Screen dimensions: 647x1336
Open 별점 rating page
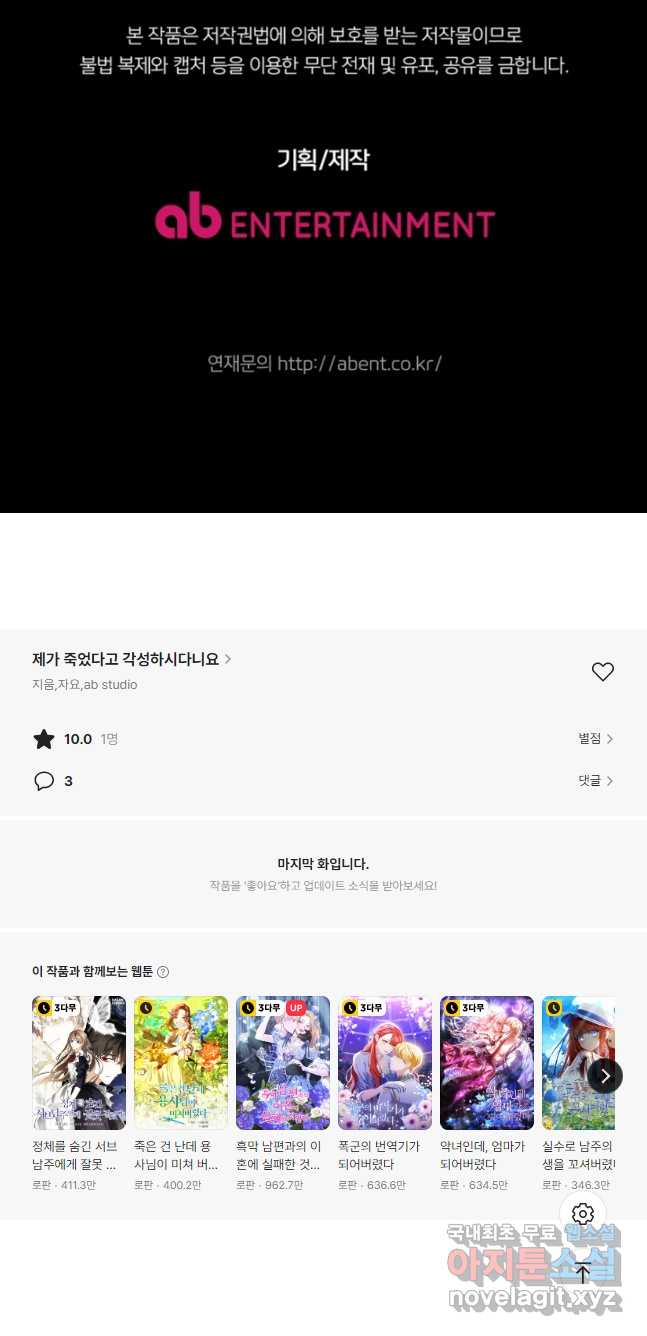[x=595, y=739]
